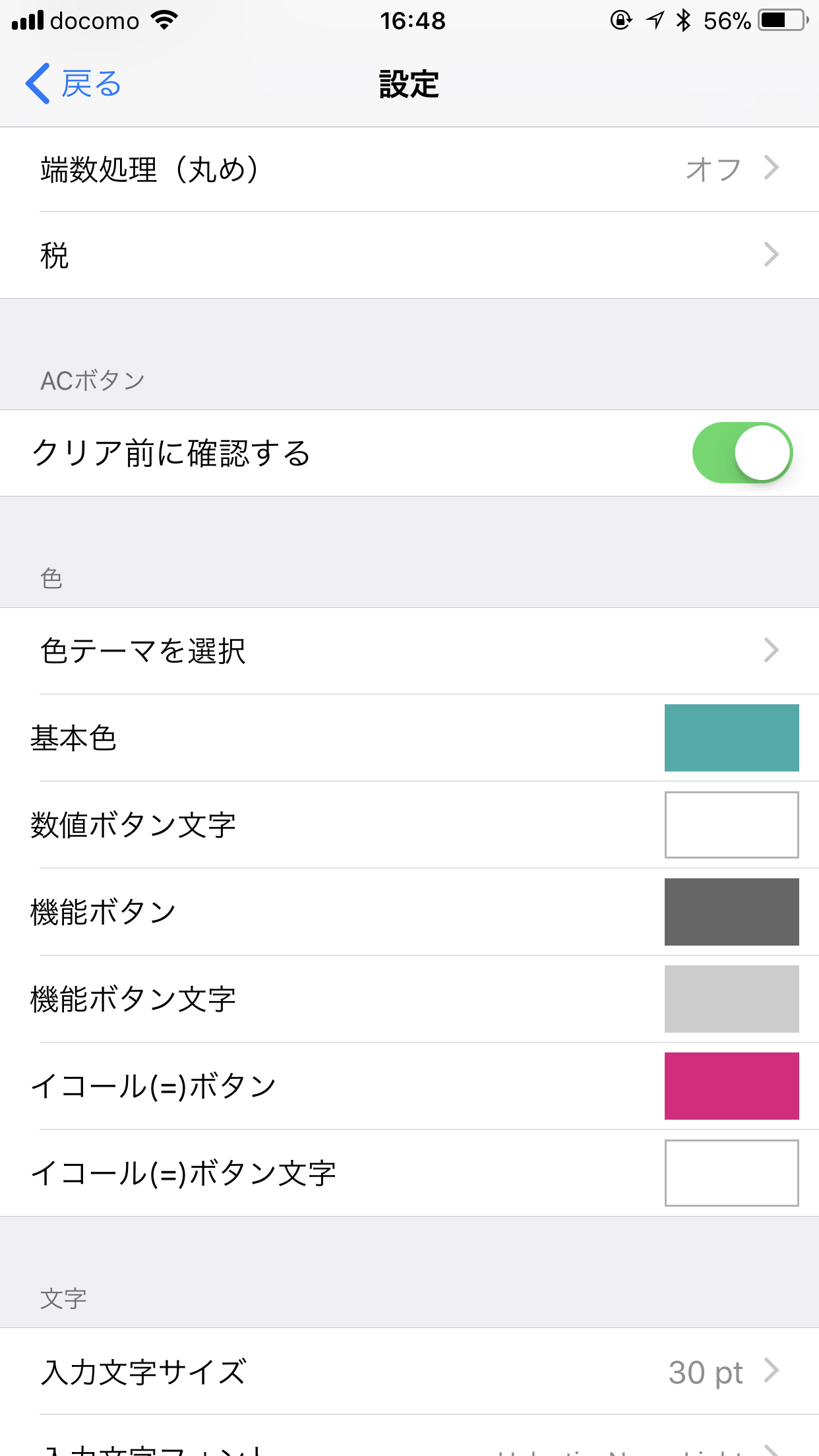This screenshot has width=819, height=1456.
Task: Open 端数処理（丸め） rounding setting
Action: [409, 169]
